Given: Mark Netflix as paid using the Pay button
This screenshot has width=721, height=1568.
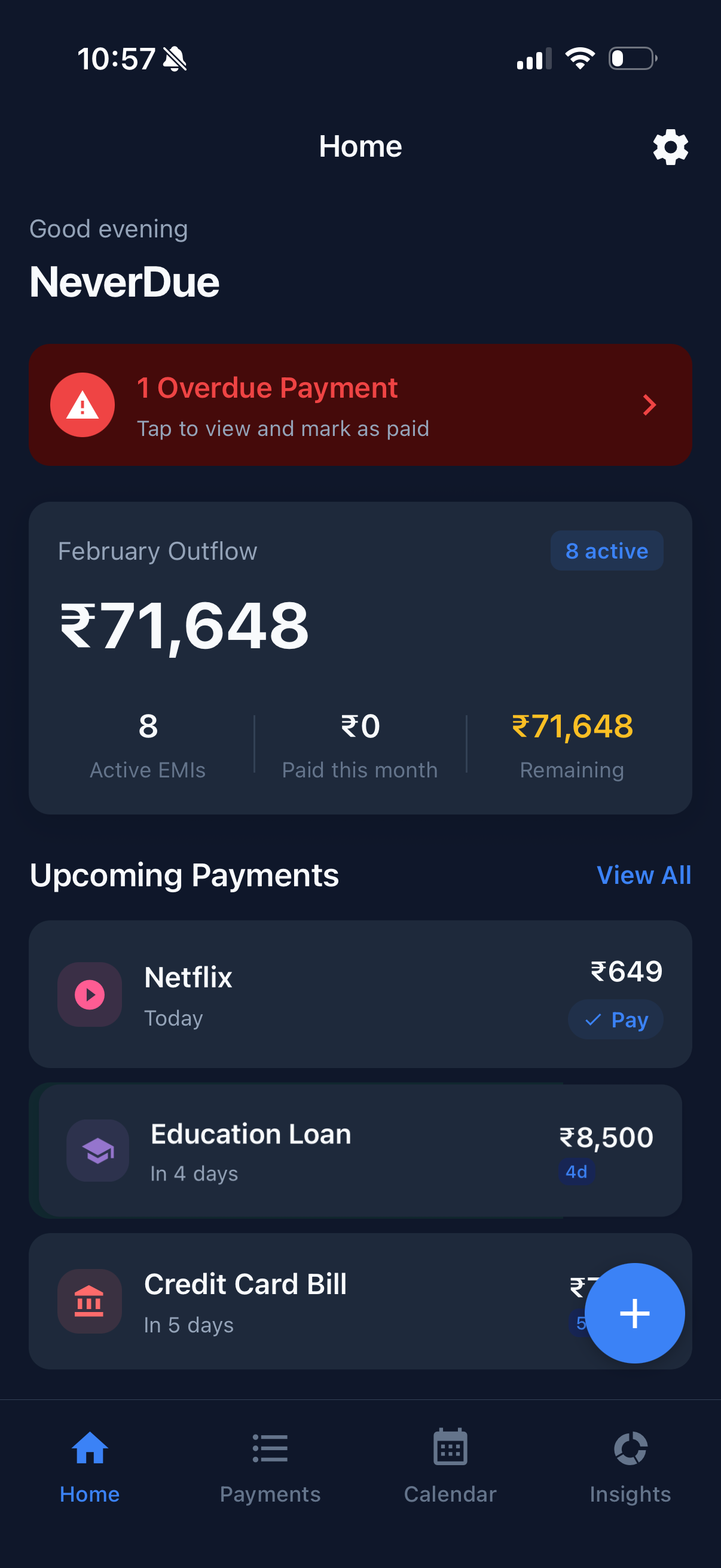Looking at the screenshot, I should [x=616, y=1020].
